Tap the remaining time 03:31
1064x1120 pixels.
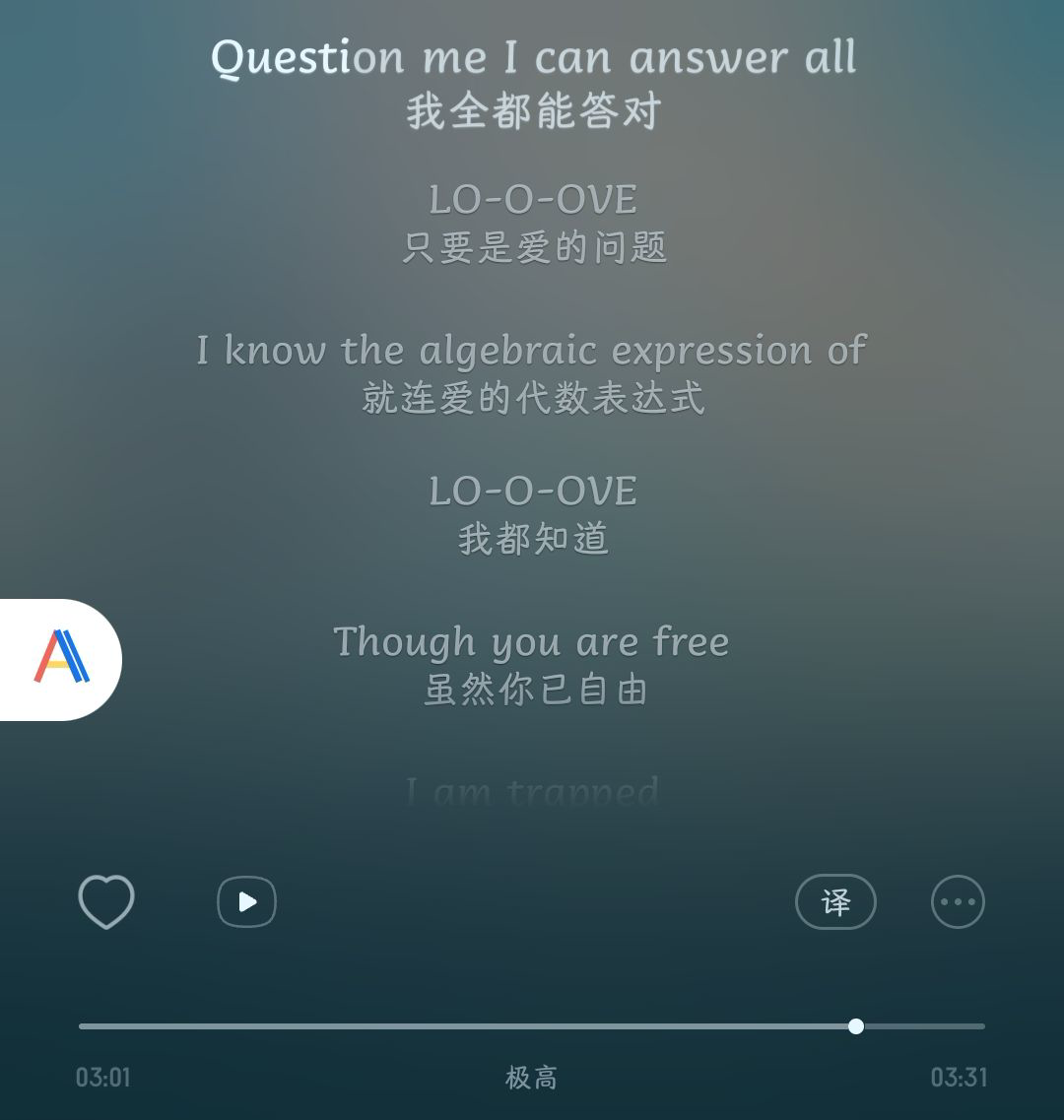(960, 1078)
